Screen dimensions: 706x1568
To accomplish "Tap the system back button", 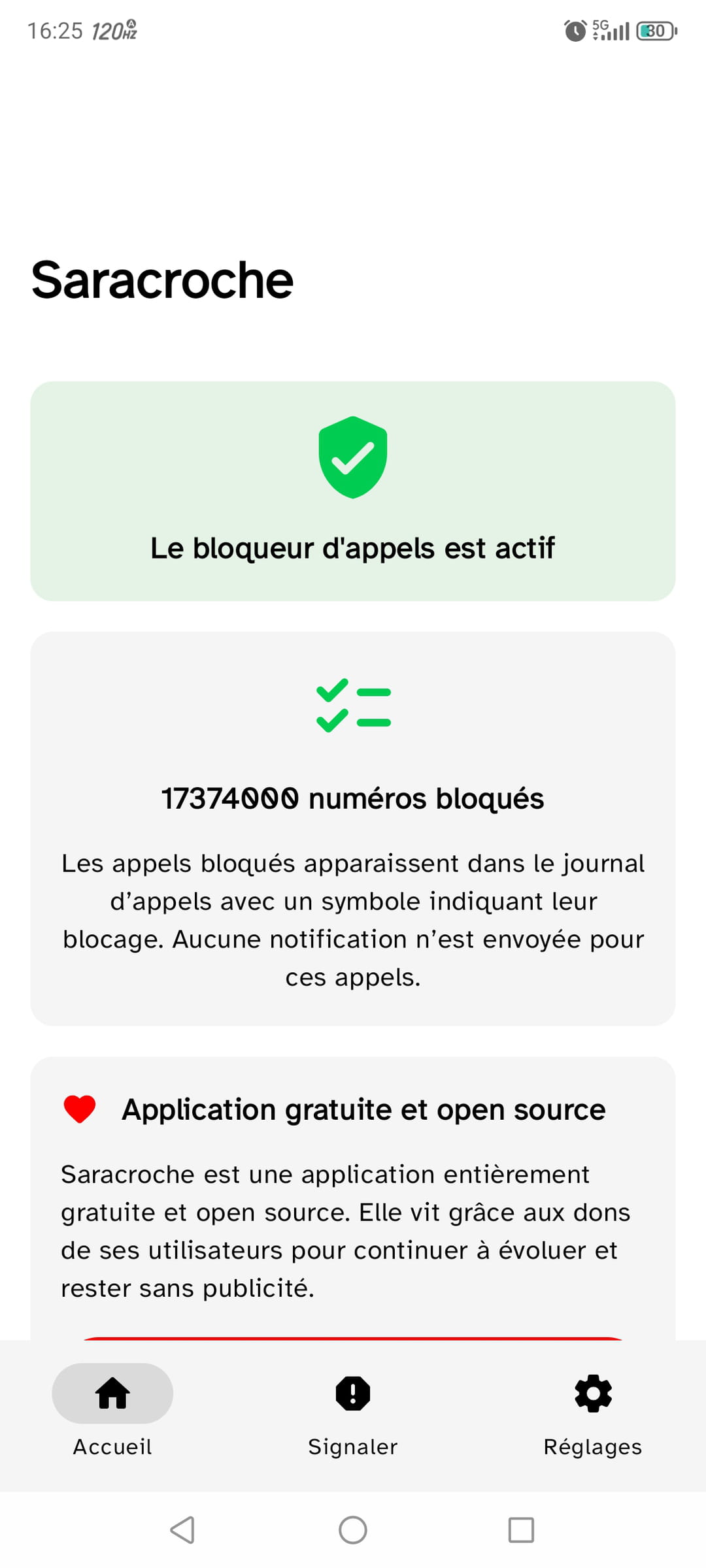I will (182, 1529).
